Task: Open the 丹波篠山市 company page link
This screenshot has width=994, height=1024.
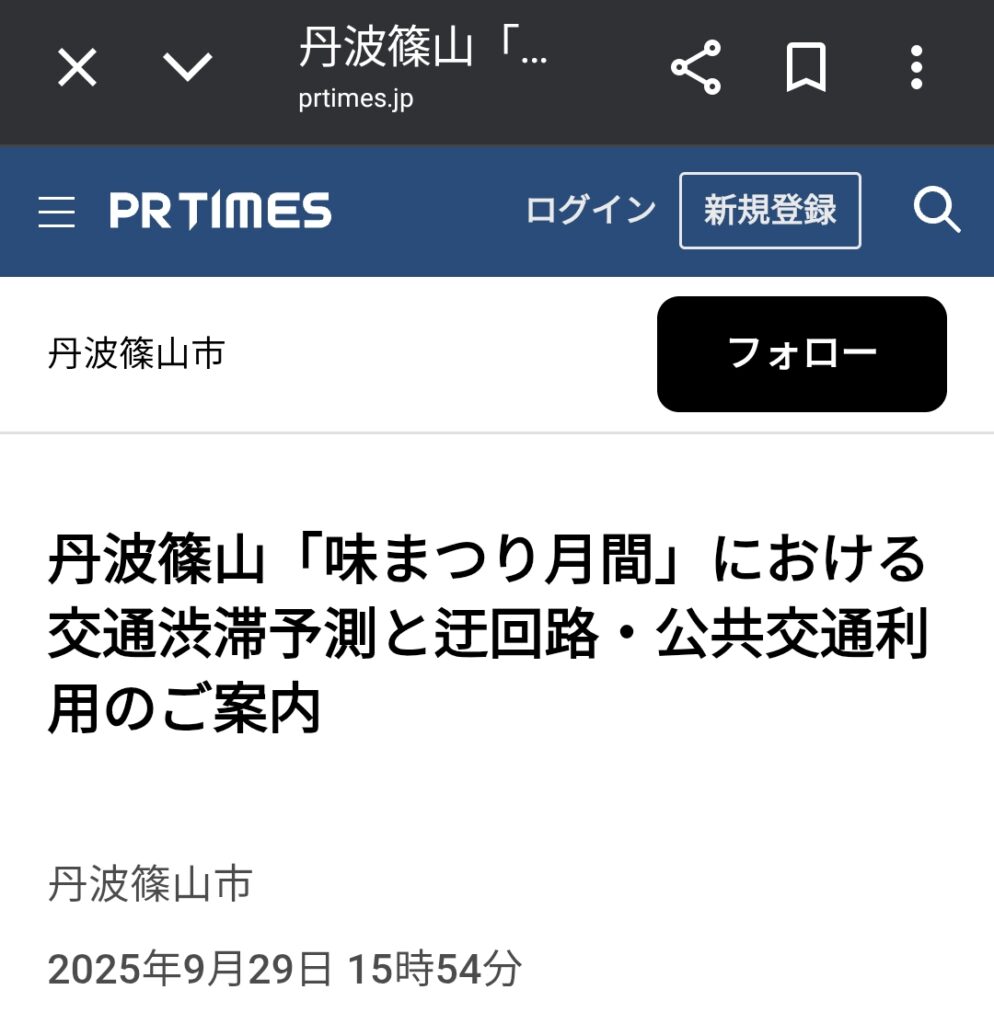Action: (x=136, y=354)
